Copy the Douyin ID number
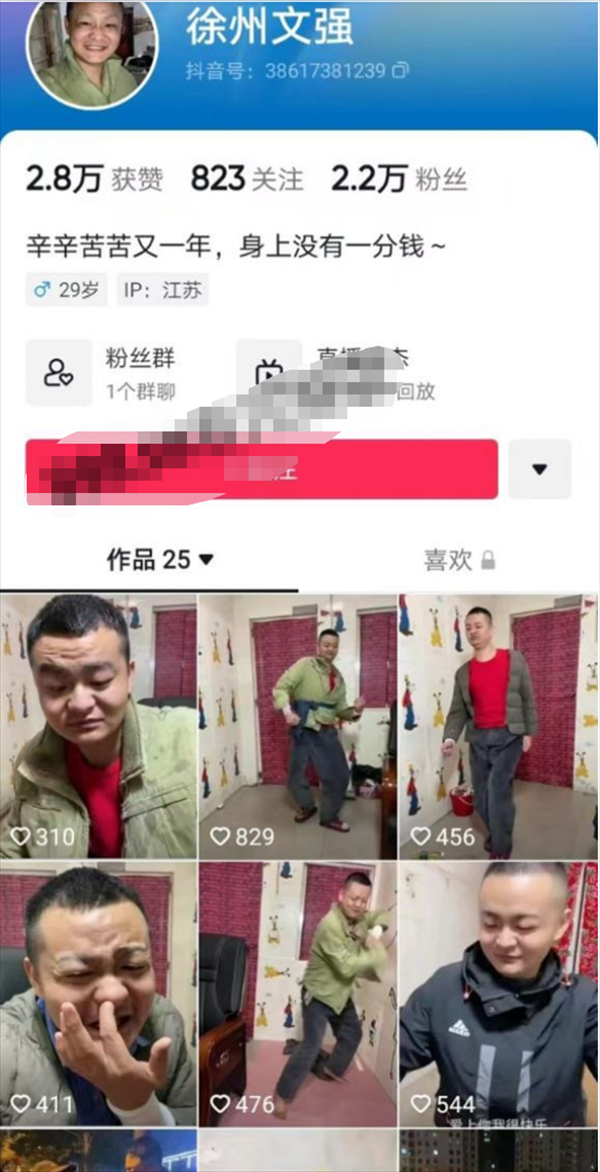The height and width of the screenshot is (1172, 600). 401,71
